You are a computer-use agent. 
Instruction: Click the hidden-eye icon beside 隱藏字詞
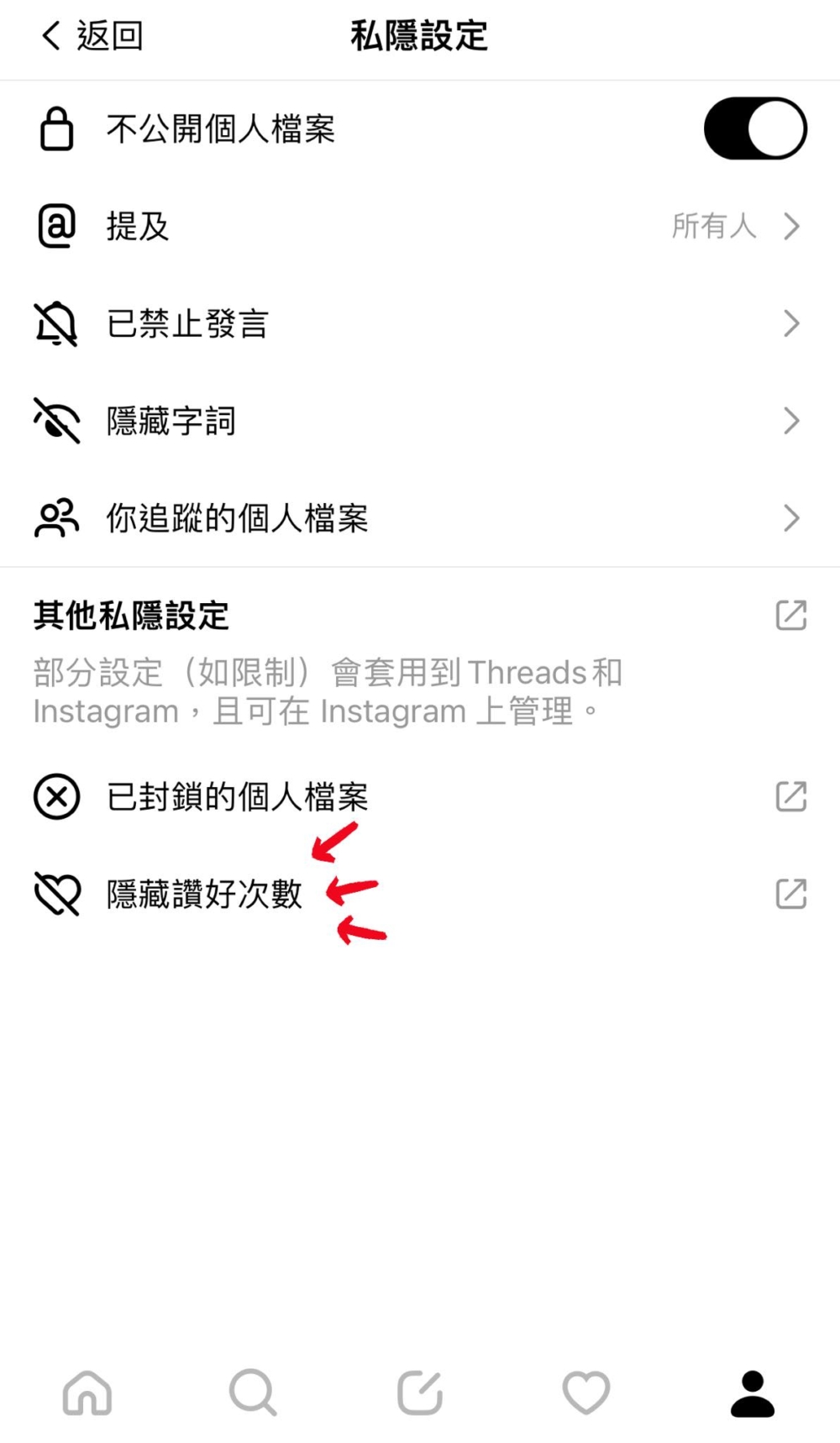tap(55, 421)
